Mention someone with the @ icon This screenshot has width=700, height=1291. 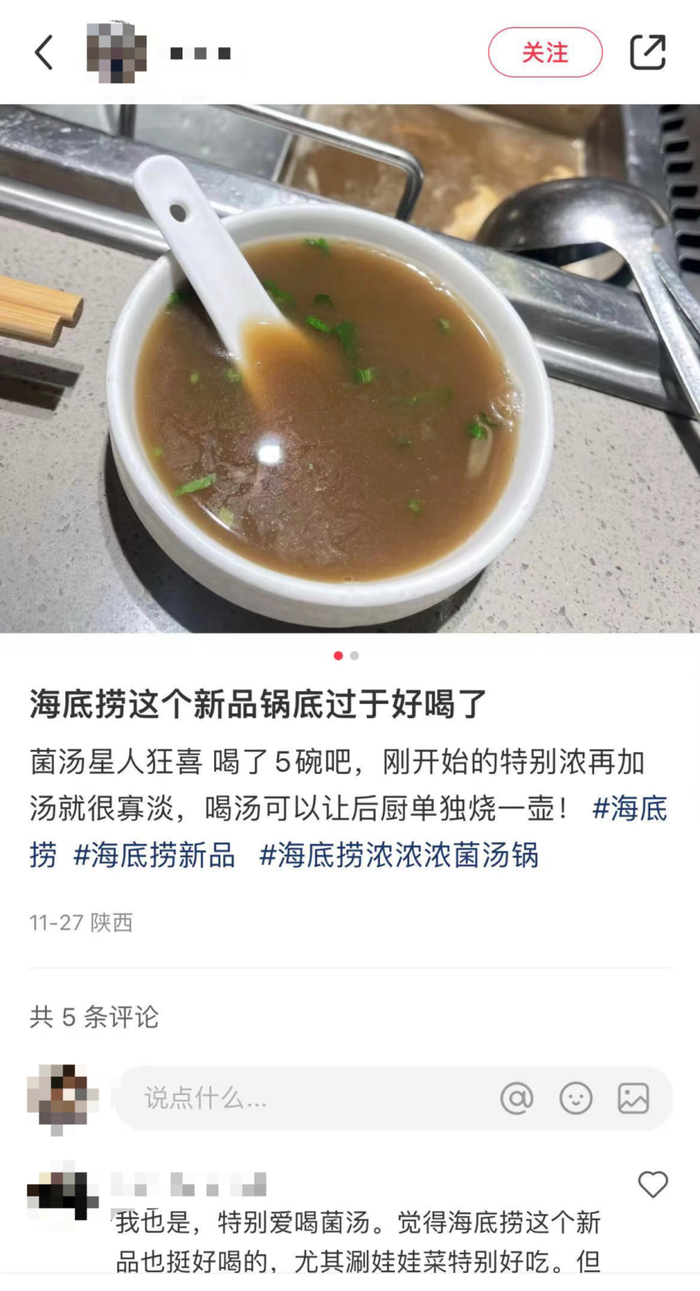click(516, 1098)
